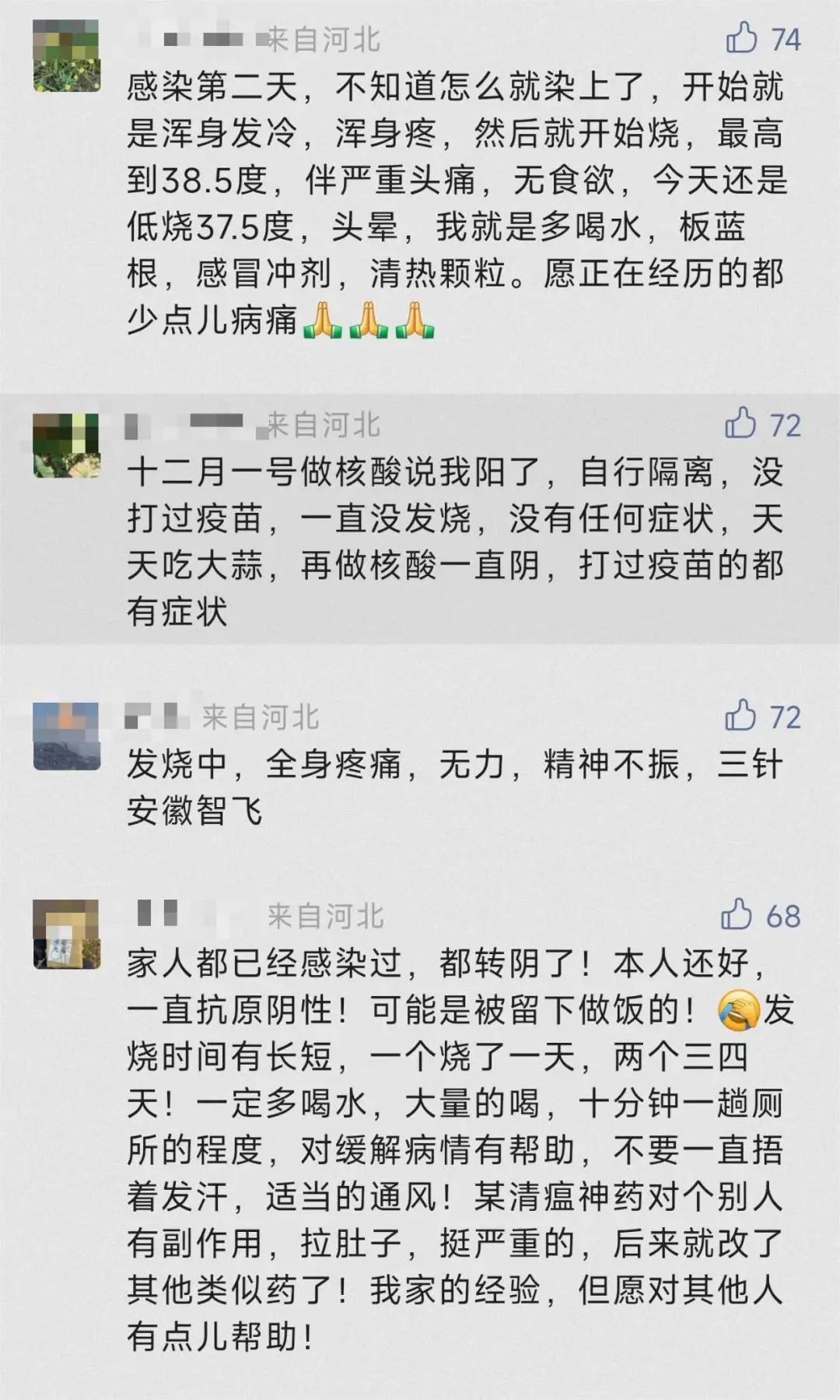Image resolution: width=840 pixels, height=1400 pixels.
Task: Click 来自河北 label on the first comment
Action: pyautogui.click(x=319, y=37)
